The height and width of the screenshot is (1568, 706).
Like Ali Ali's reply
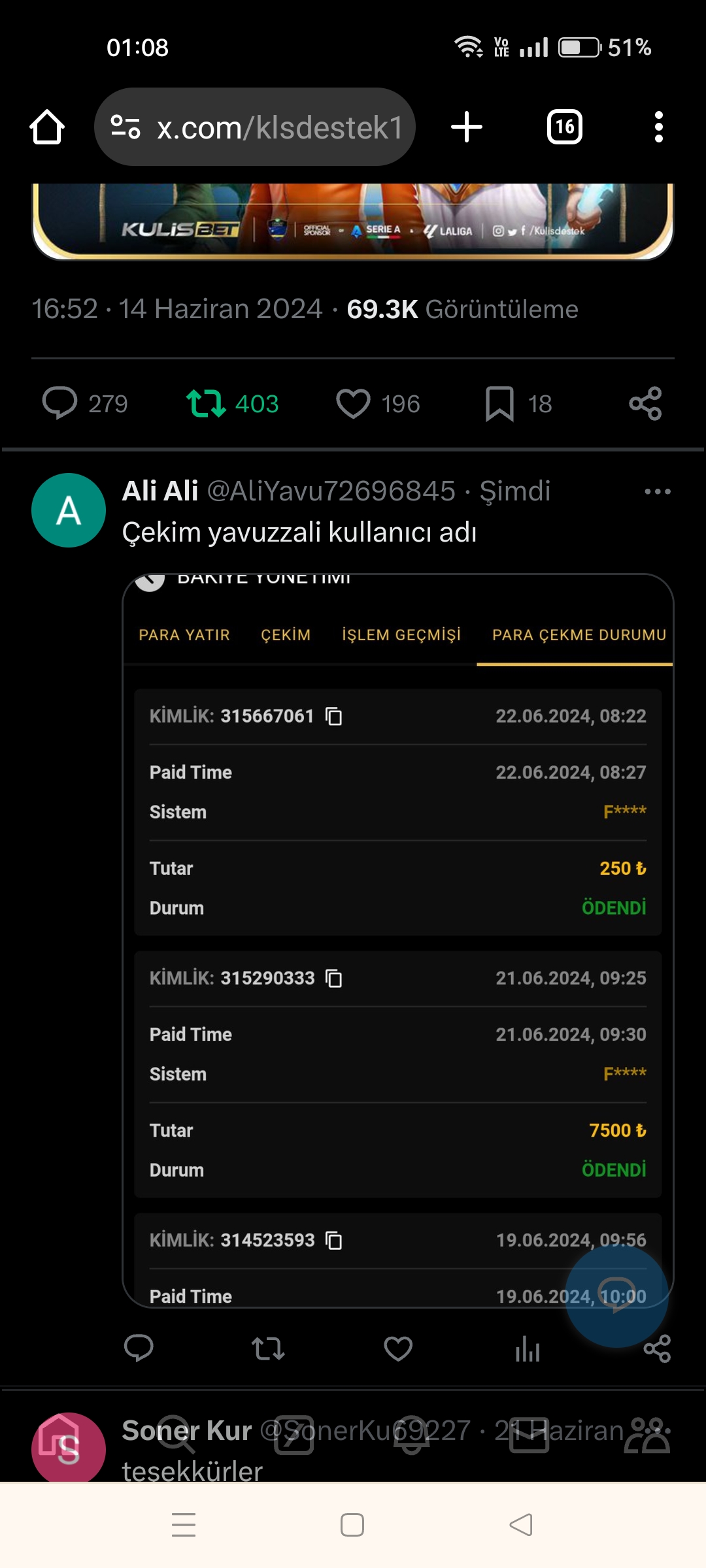[x=398, y=1348]
